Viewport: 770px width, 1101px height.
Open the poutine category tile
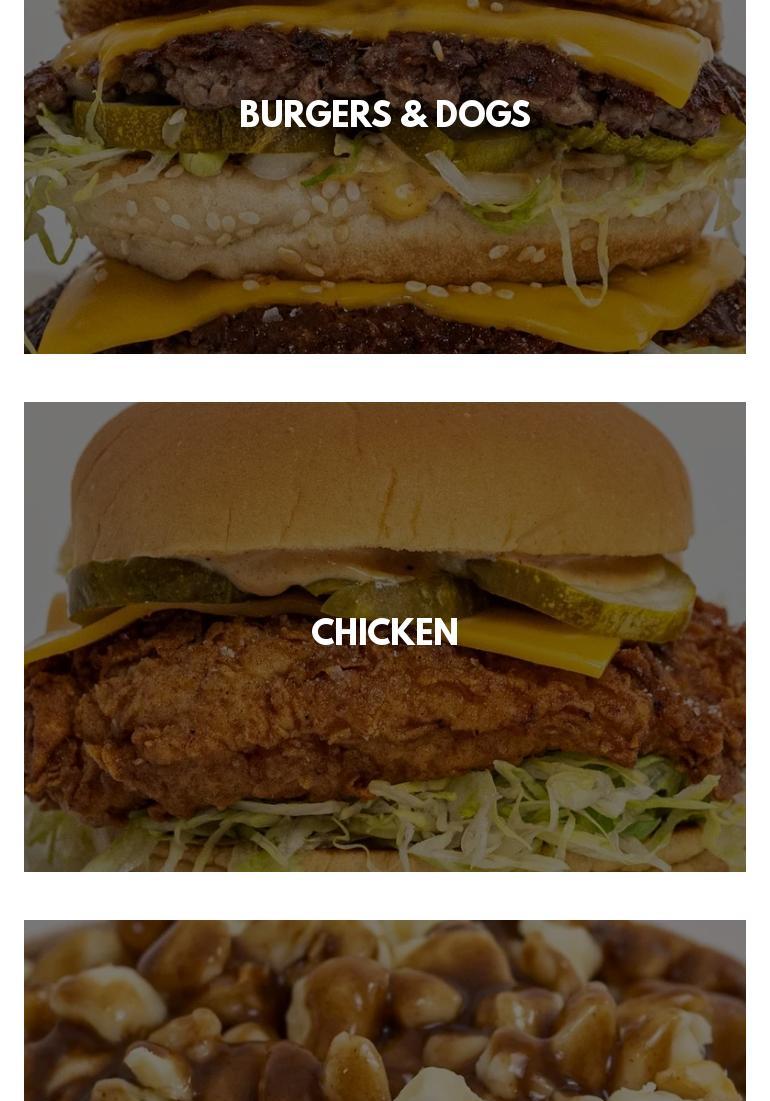385,1010
